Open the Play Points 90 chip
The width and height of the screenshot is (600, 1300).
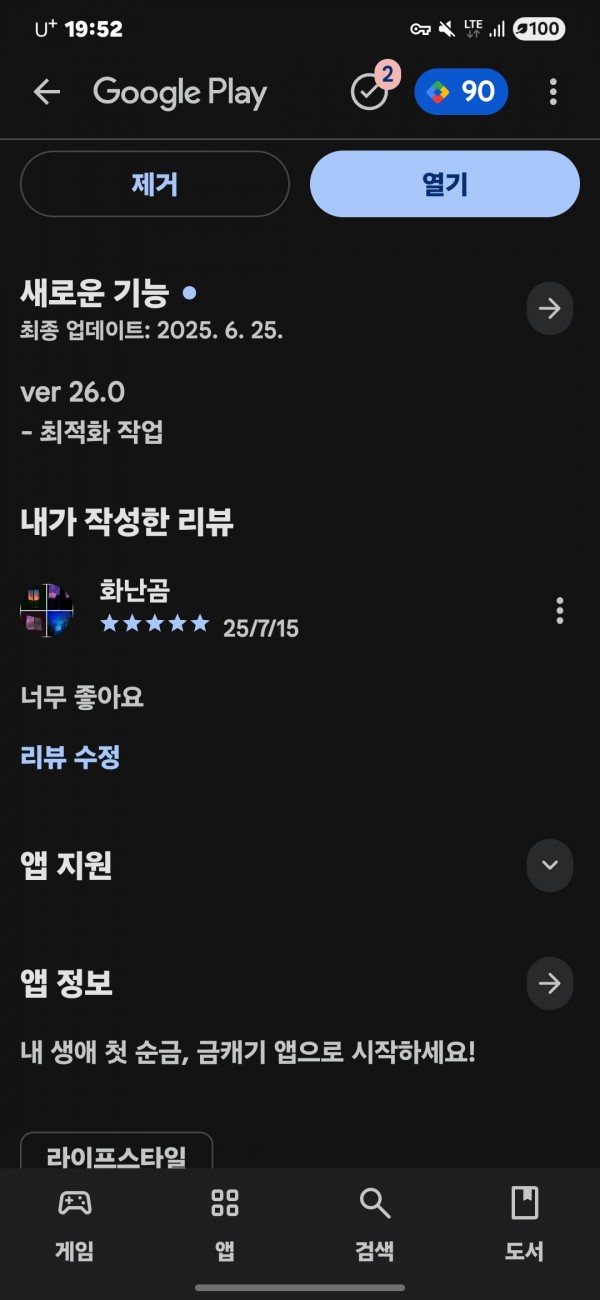[x=461, y=92]
